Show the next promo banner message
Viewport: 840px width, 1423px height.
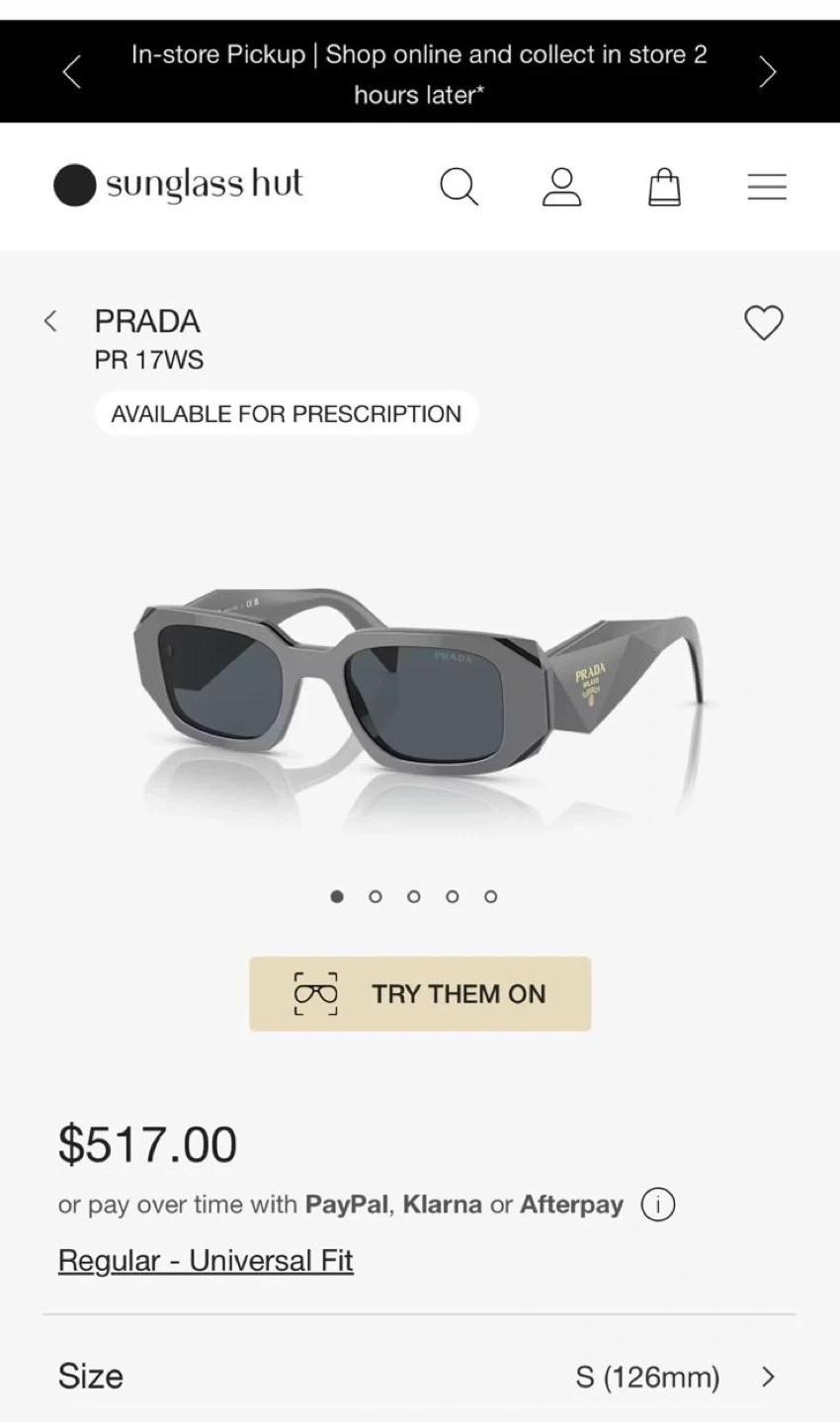point(768,72)
